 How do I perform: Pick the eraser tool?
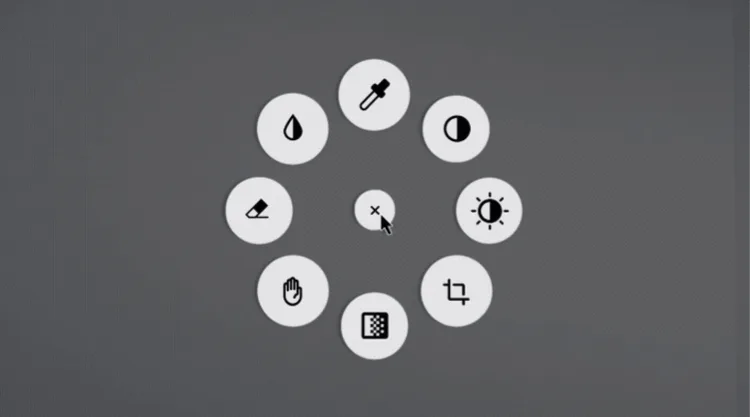tap(259, 211)
